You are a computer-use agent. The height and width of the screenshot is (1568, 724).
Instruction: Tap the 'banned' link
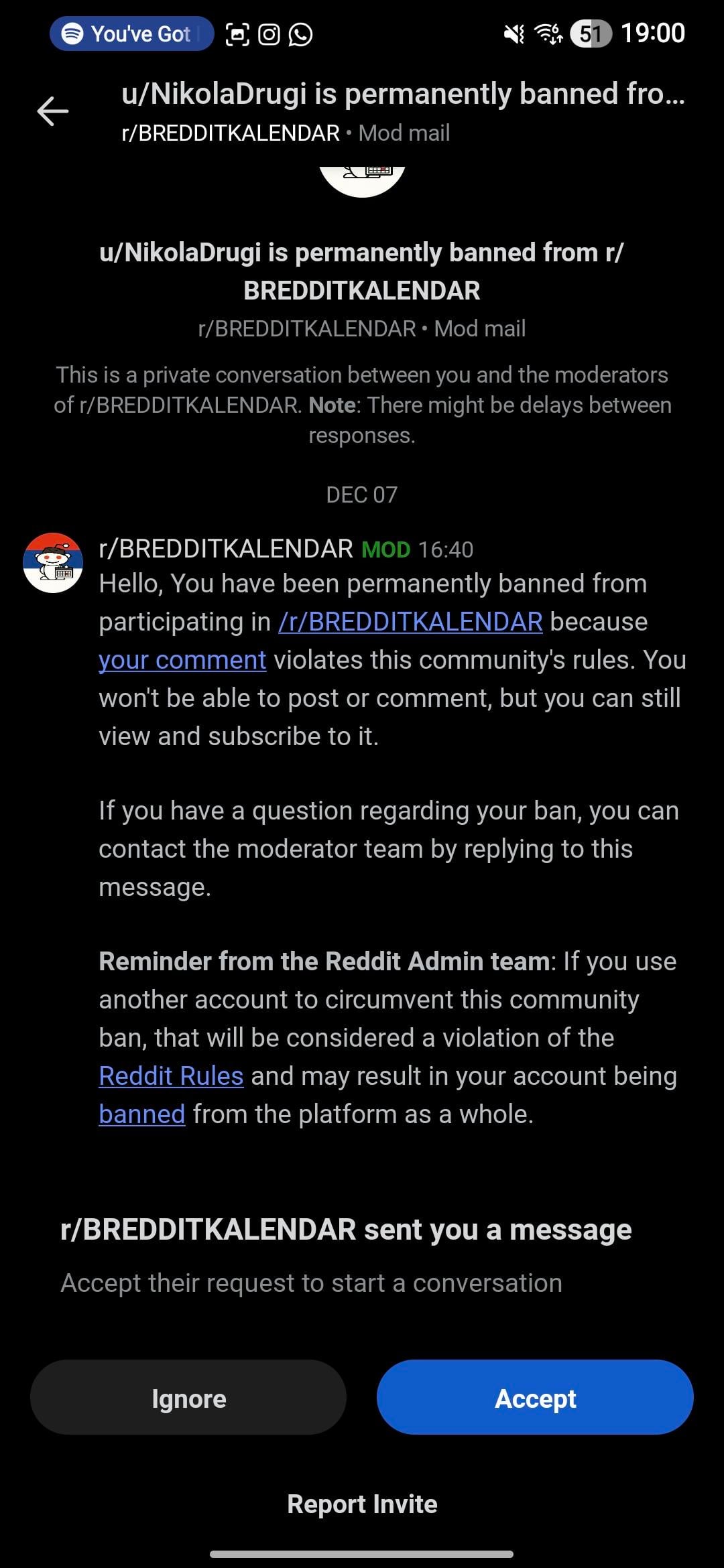click(142, 1114)
